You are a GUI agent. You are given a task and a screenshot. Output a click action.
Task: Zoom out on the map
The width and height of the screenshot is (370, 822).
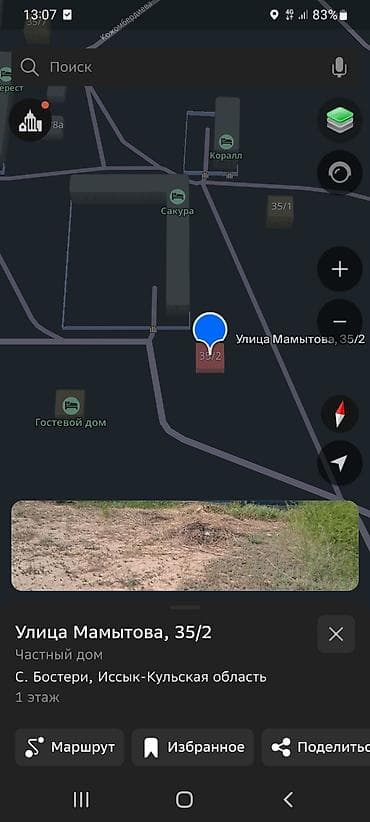340,321
